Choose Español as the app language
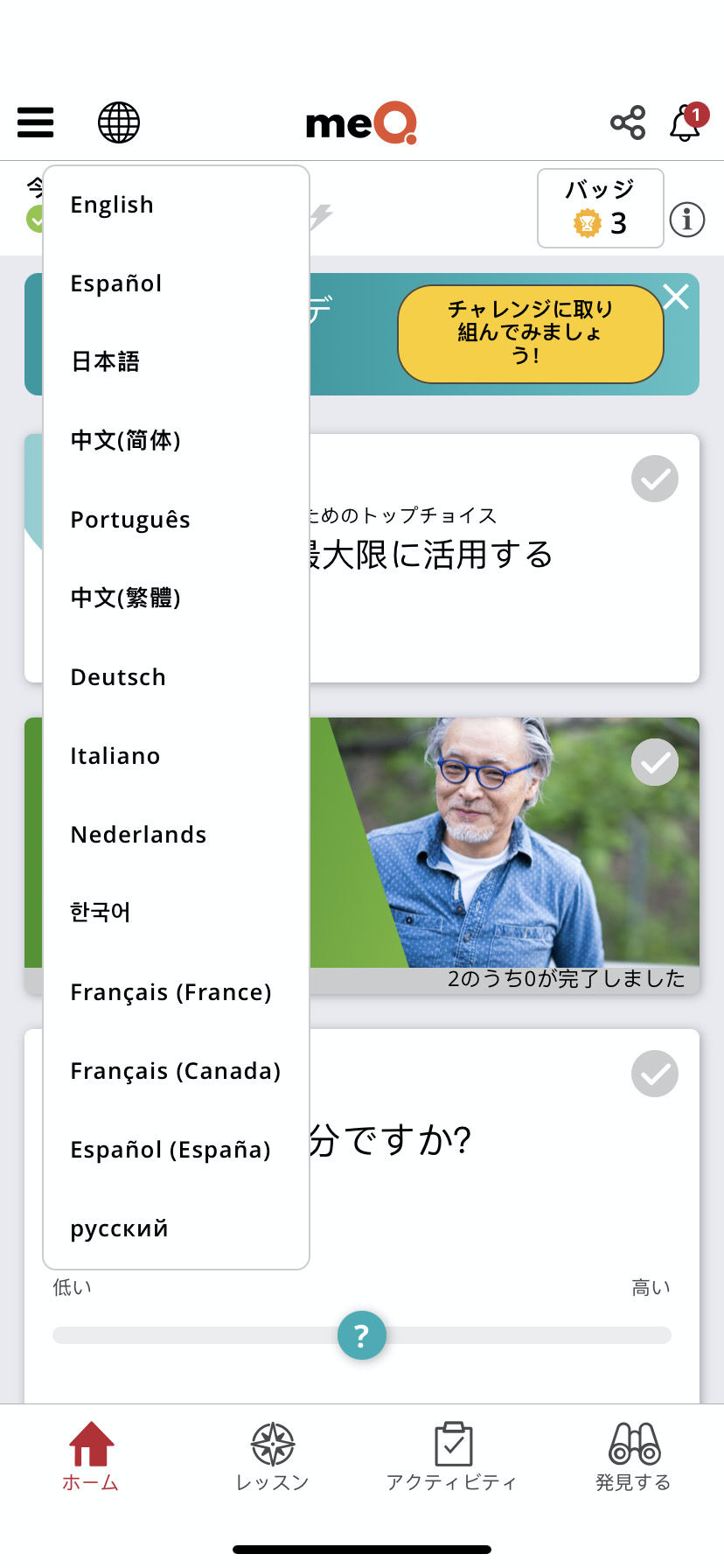Screen dimensions: 724x1568 point(116,283)
